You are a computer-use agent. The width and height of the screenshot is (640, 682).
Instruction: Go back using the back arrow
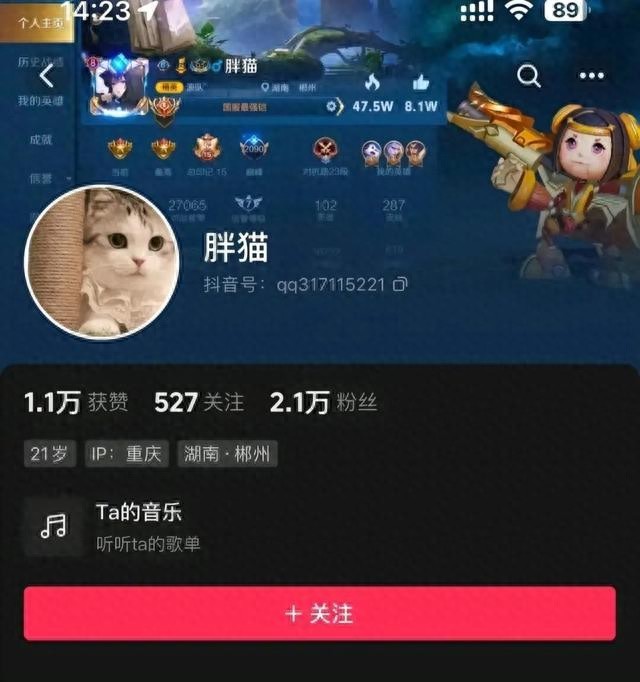pos(46,76)
